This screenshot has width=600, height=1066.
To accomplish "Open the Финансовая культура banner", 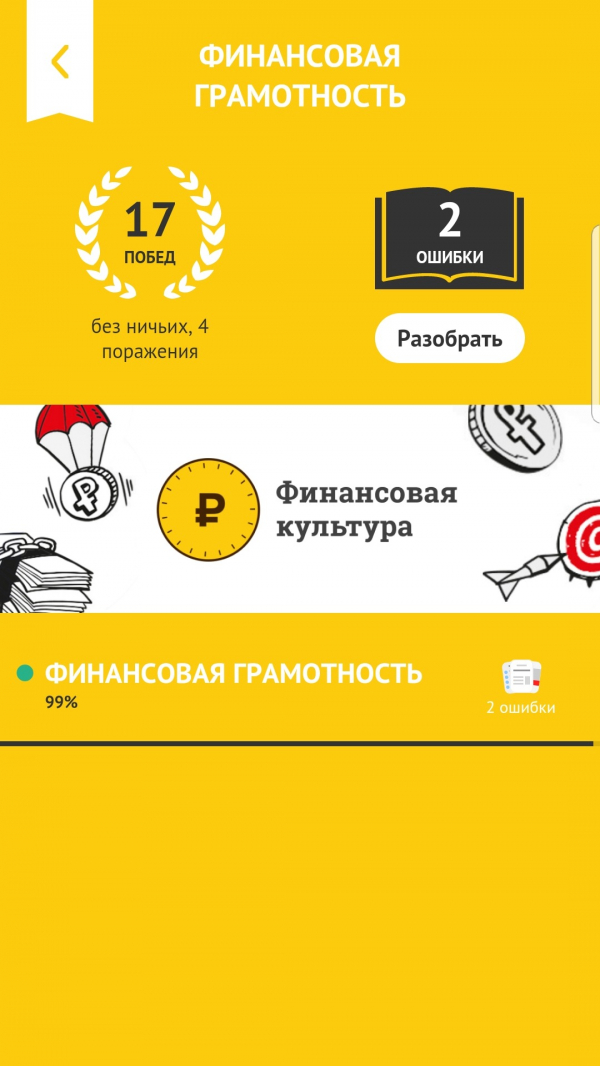I will [x=300, y=508].
